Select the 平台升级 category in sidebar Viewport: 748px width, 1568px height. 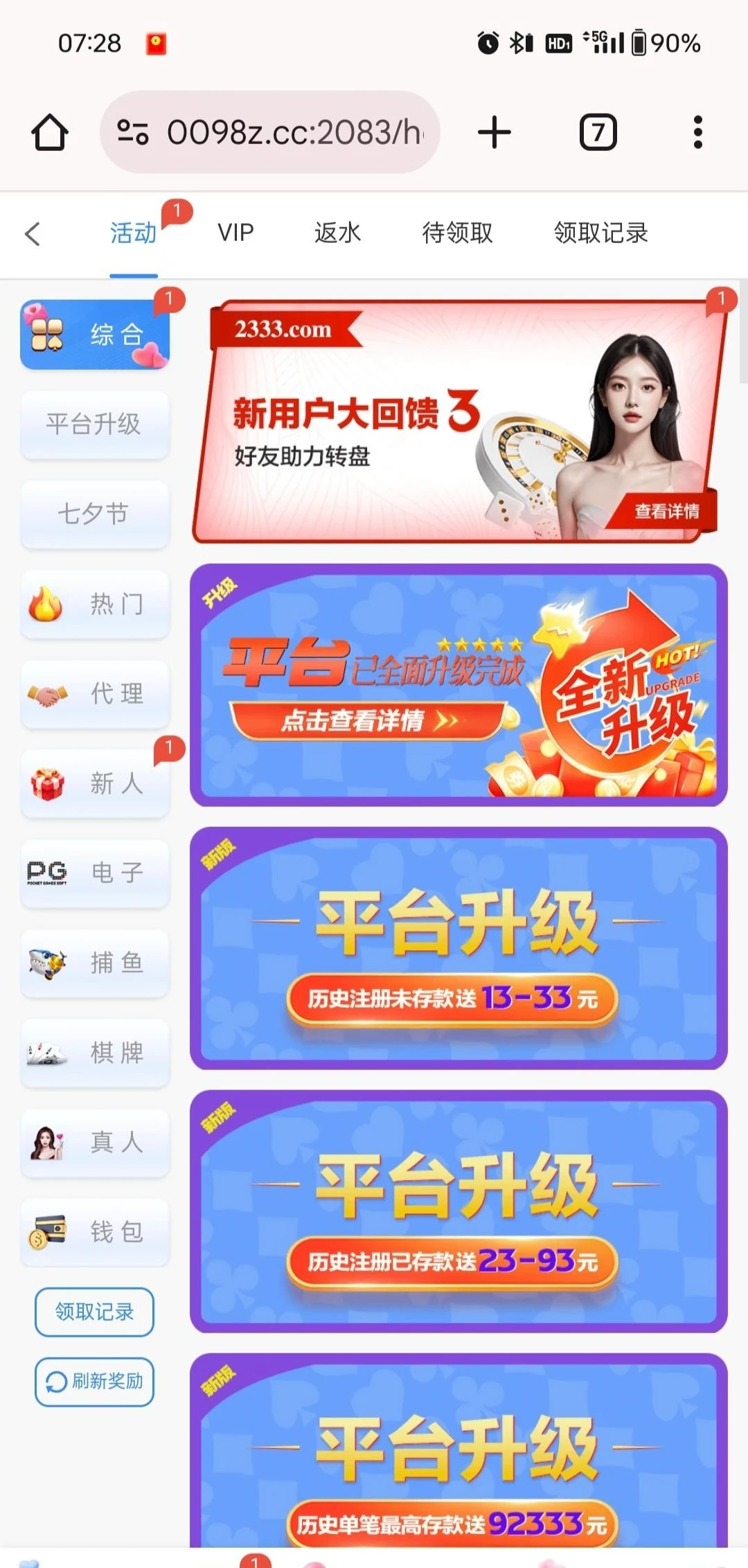pos(95,424)
